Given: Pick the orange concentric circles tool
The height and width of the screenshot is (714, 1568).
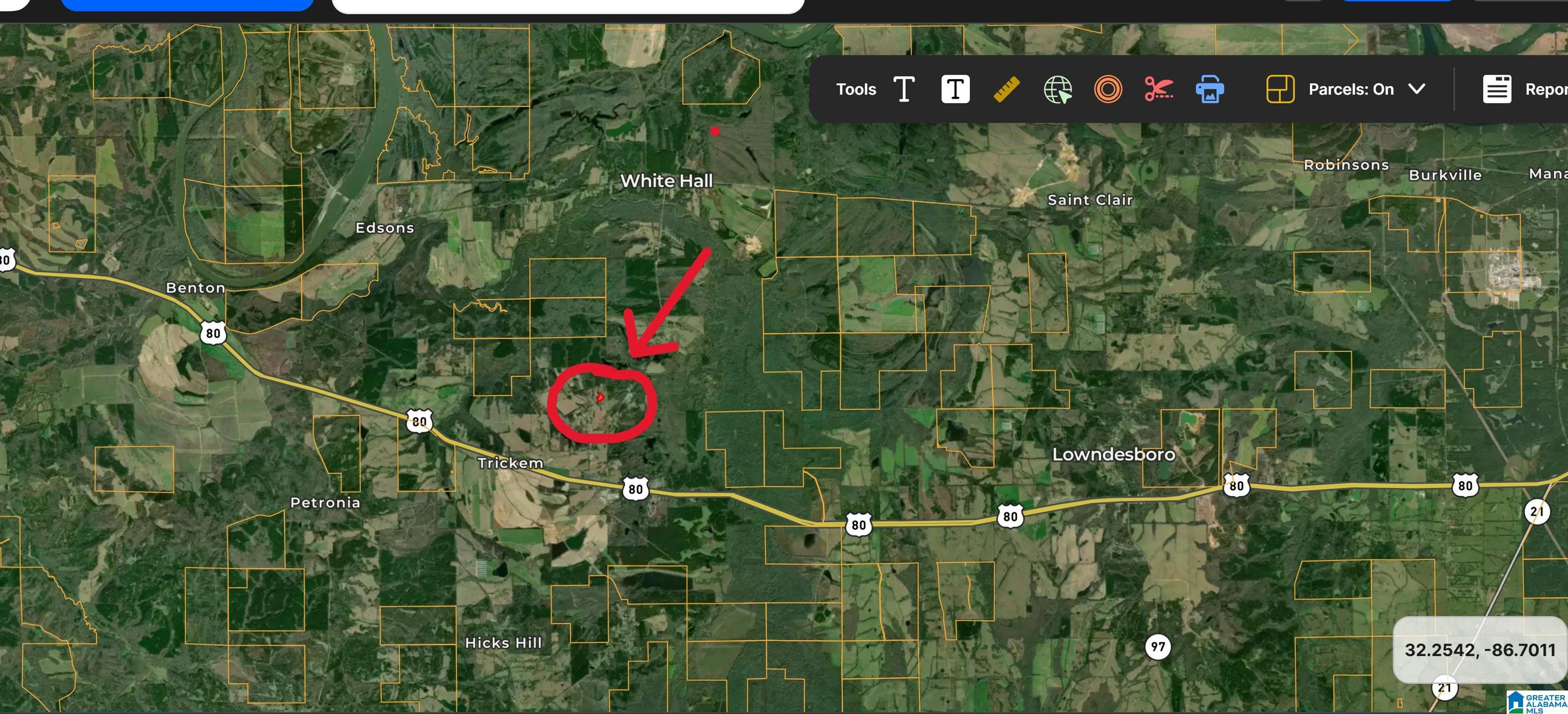Looking at the screenshot, I should click(x=1108, y=89).
